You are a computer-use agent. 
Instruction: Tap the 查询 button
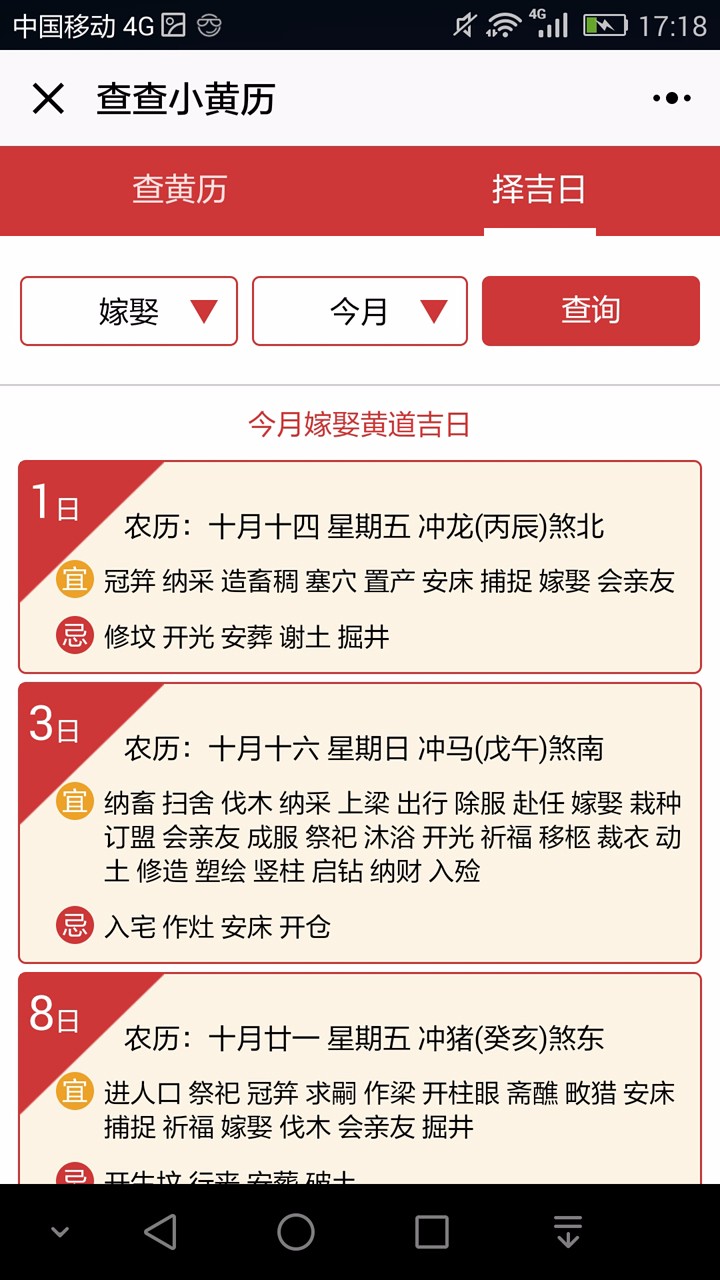tap(591, 311)
